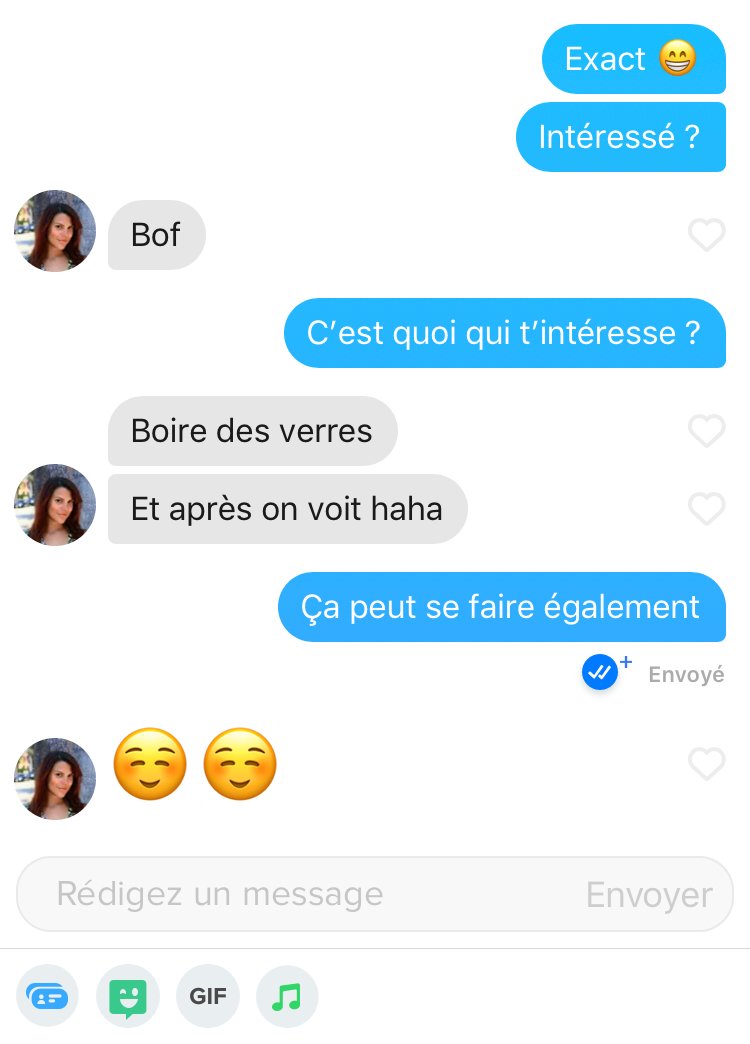Heart the "Et après on voit haha" message
750x1044 pixels.
[x=706, y=509]
